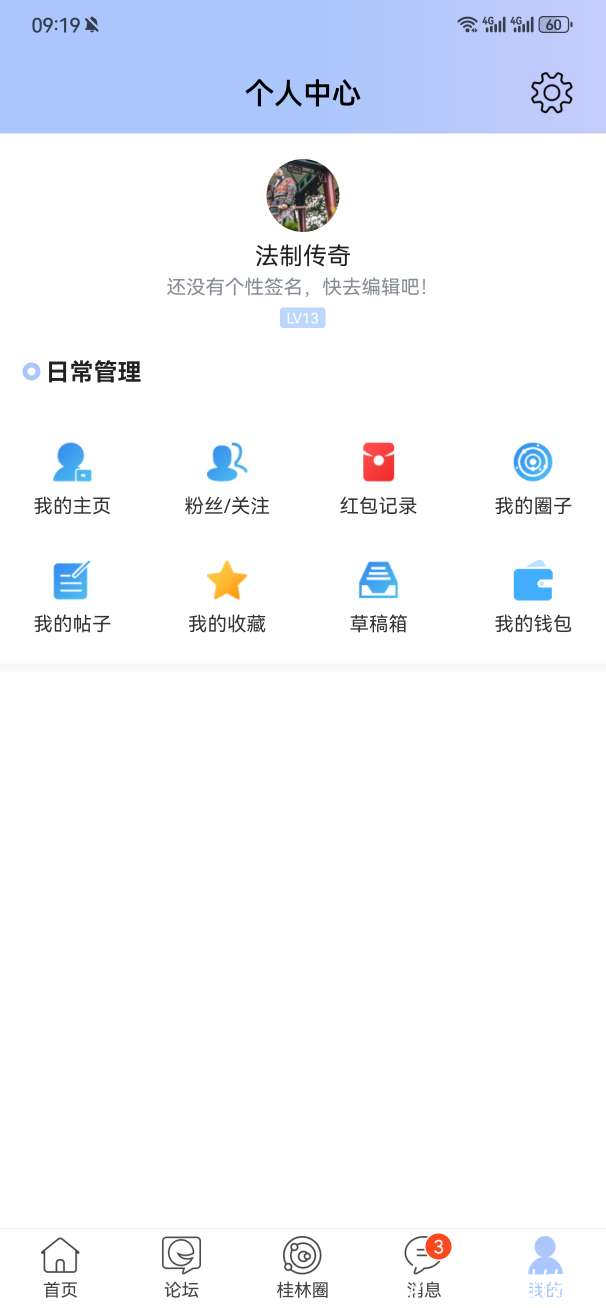Open the 消息 tab
Screen dimensions: 606x1308
coord(424,1267)
